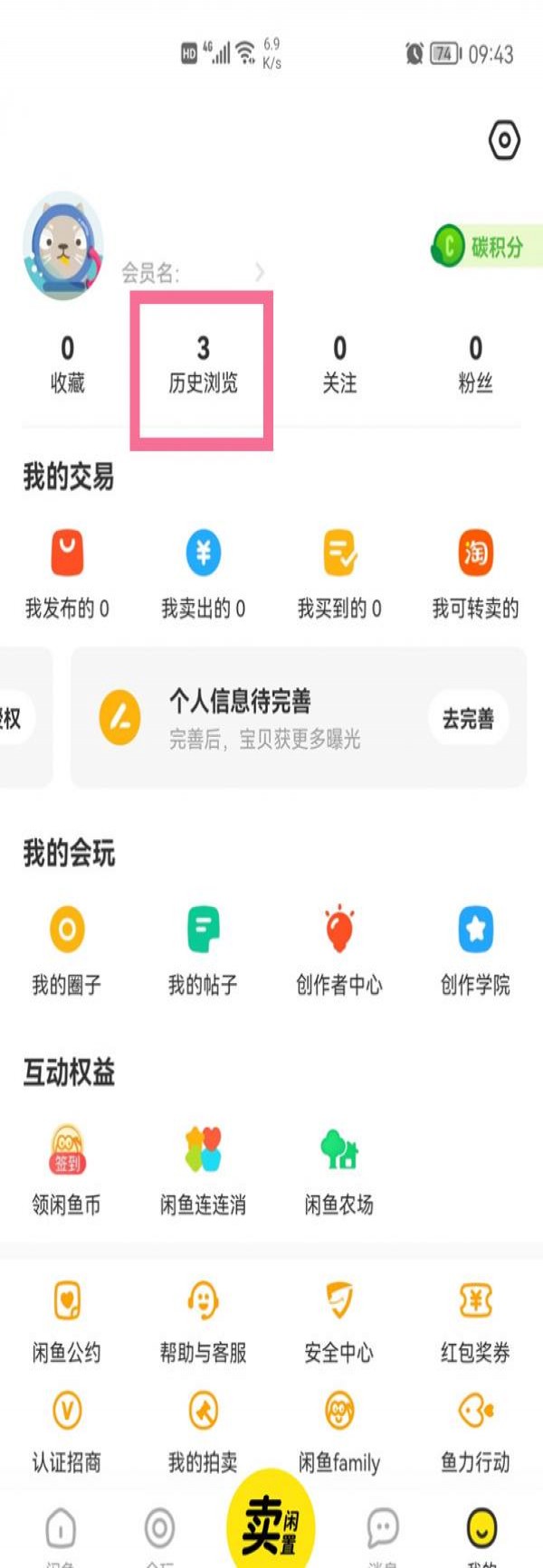
Task: View 我卖出的 sold items
Action: [x=203, y=573]
